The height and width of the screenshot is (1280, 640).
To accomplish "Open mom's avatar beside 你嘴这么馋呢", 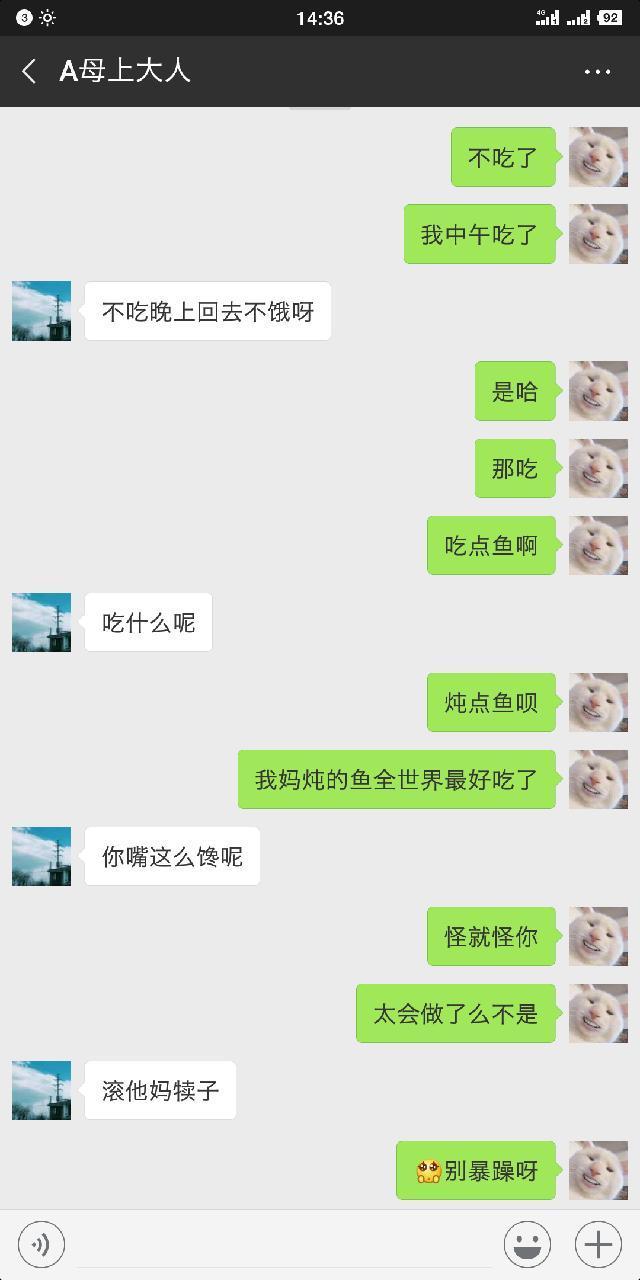I will 41,856.
